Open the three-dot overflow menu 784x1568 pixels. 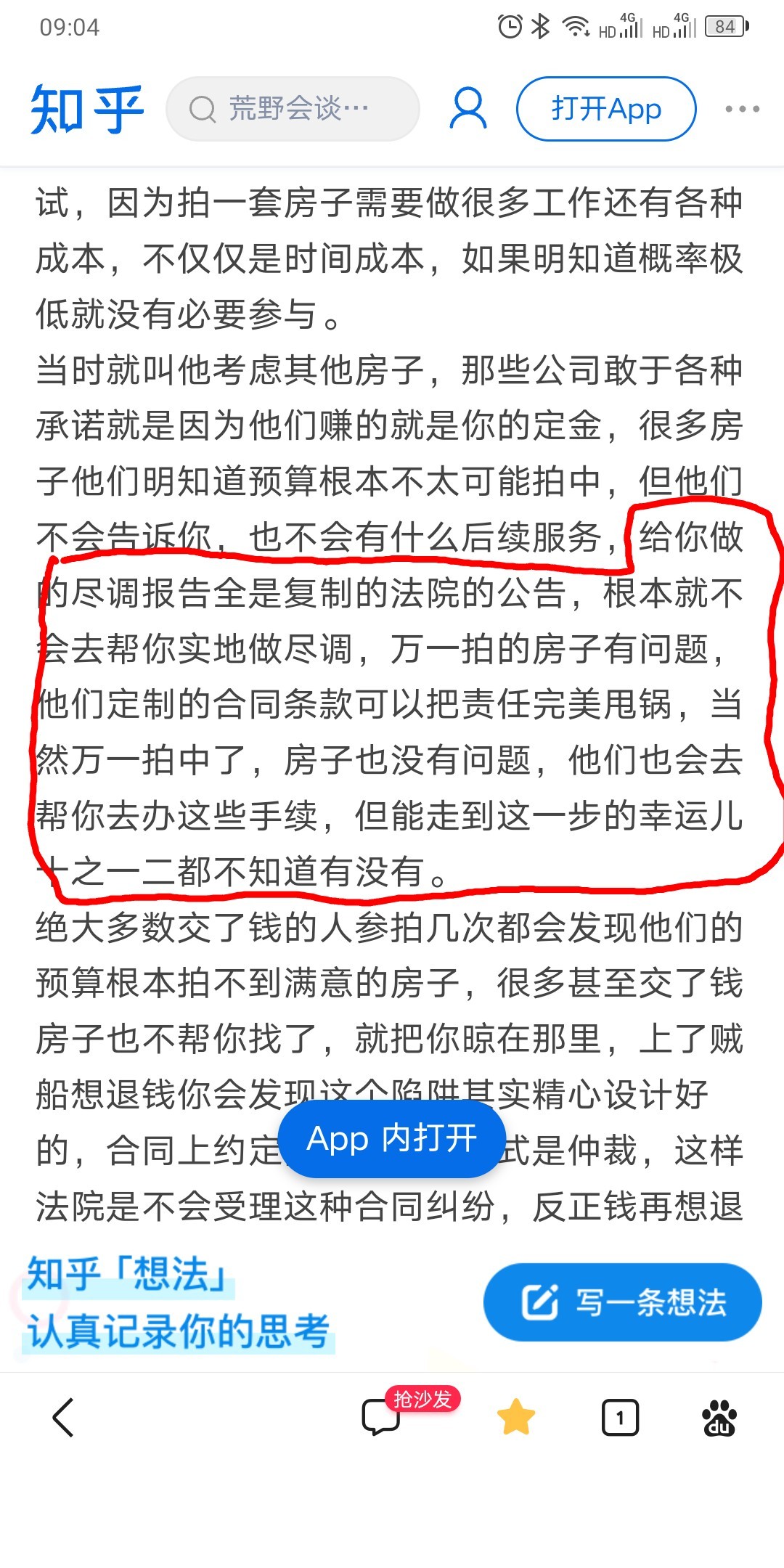(x=742, y=109)
